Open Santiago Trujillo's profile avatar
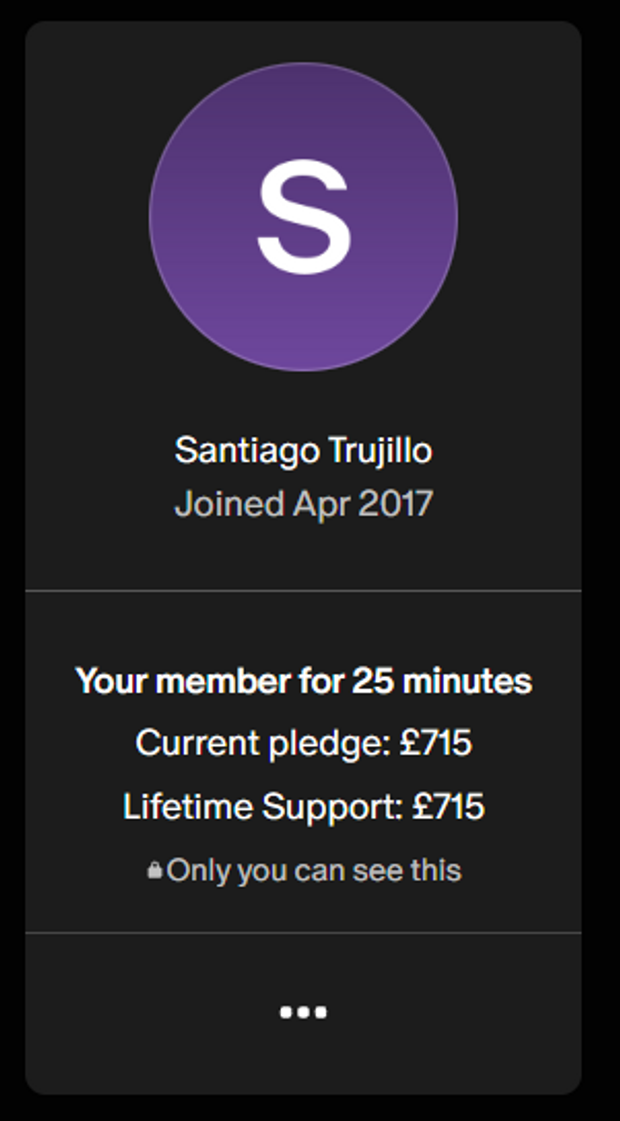 tap(303, 217)
